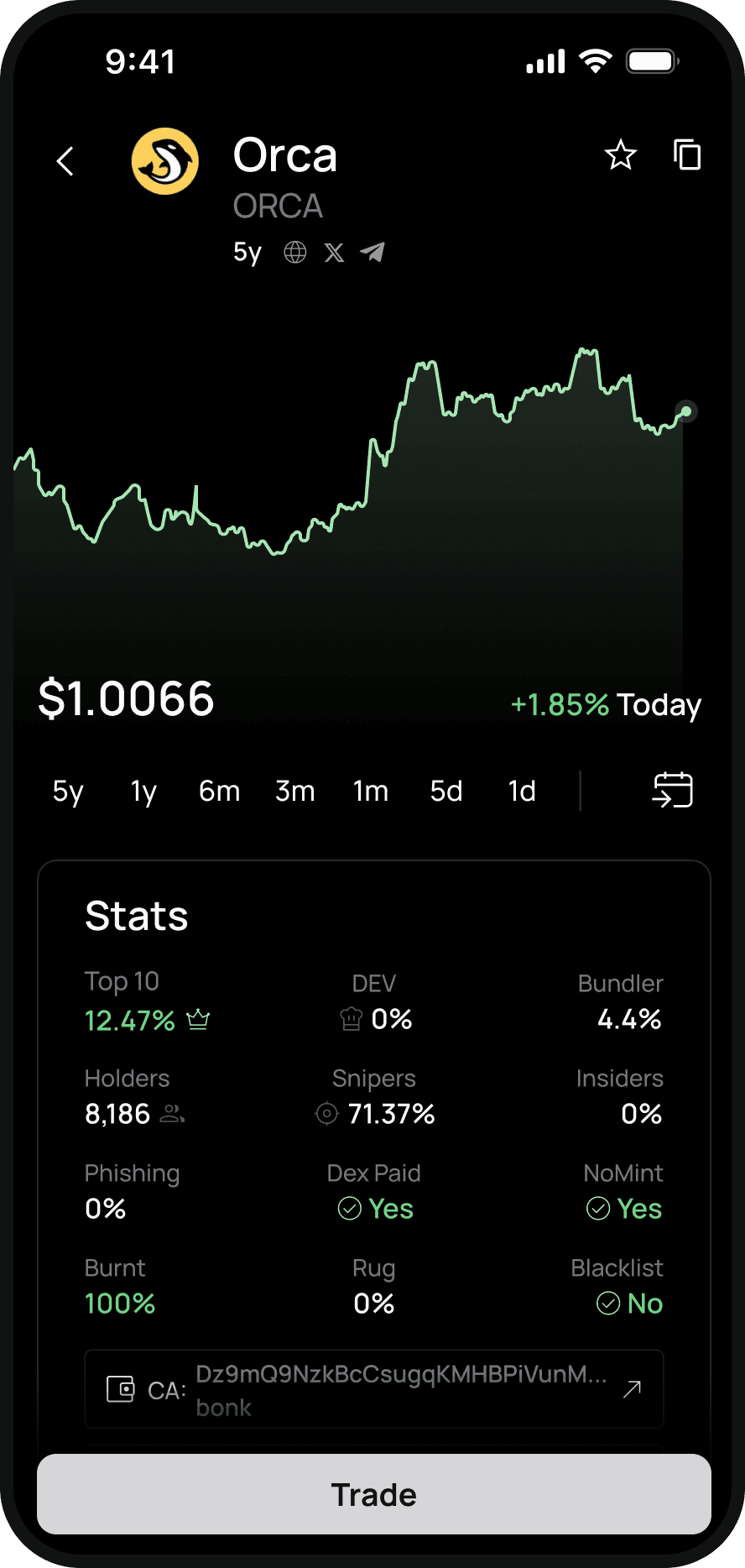Tap the Dex Paid Yes check indicator
745x1568 pixels.
pyautogui.click(x=350, y=1209)
